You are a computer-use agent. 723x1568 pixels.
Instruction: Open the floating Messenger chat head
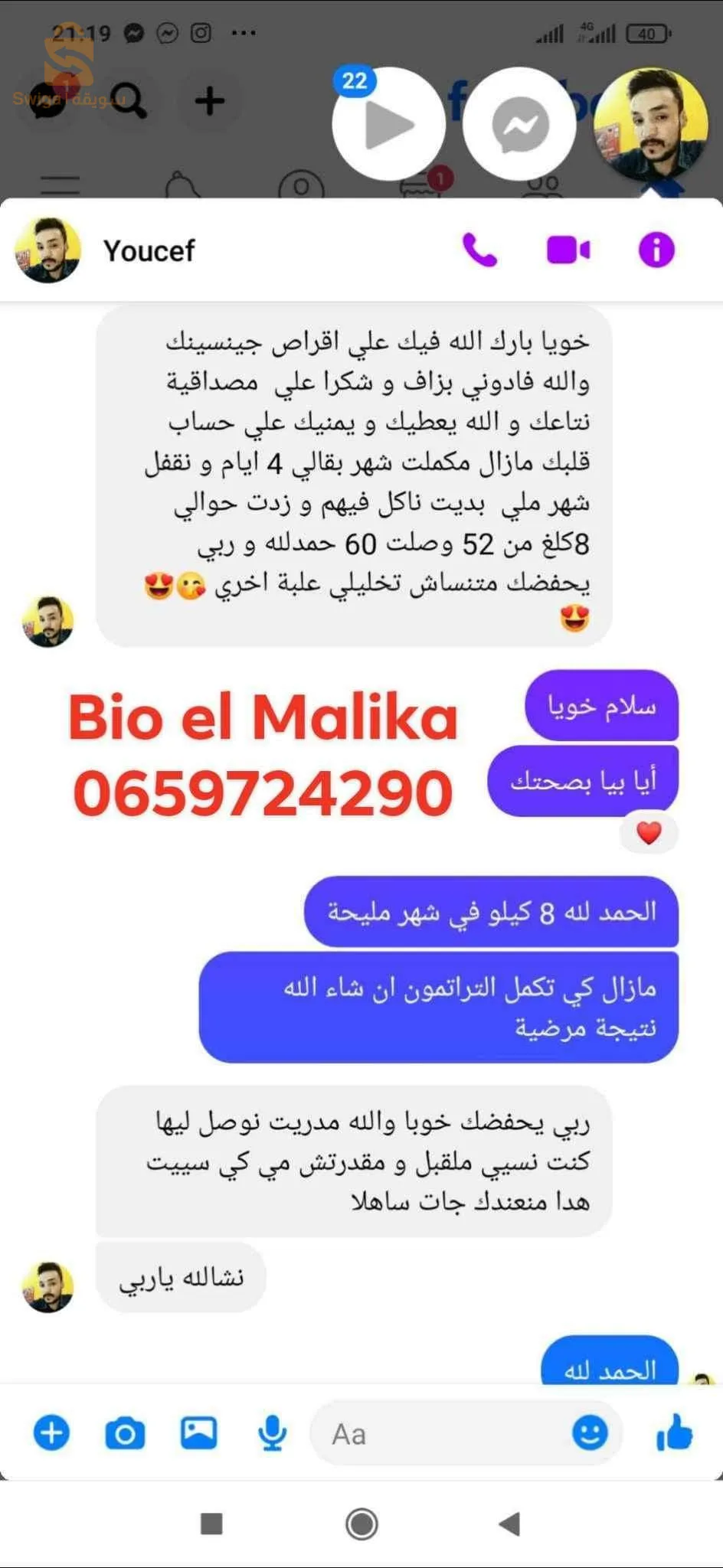pyautogui.click(x=519, y=125)
